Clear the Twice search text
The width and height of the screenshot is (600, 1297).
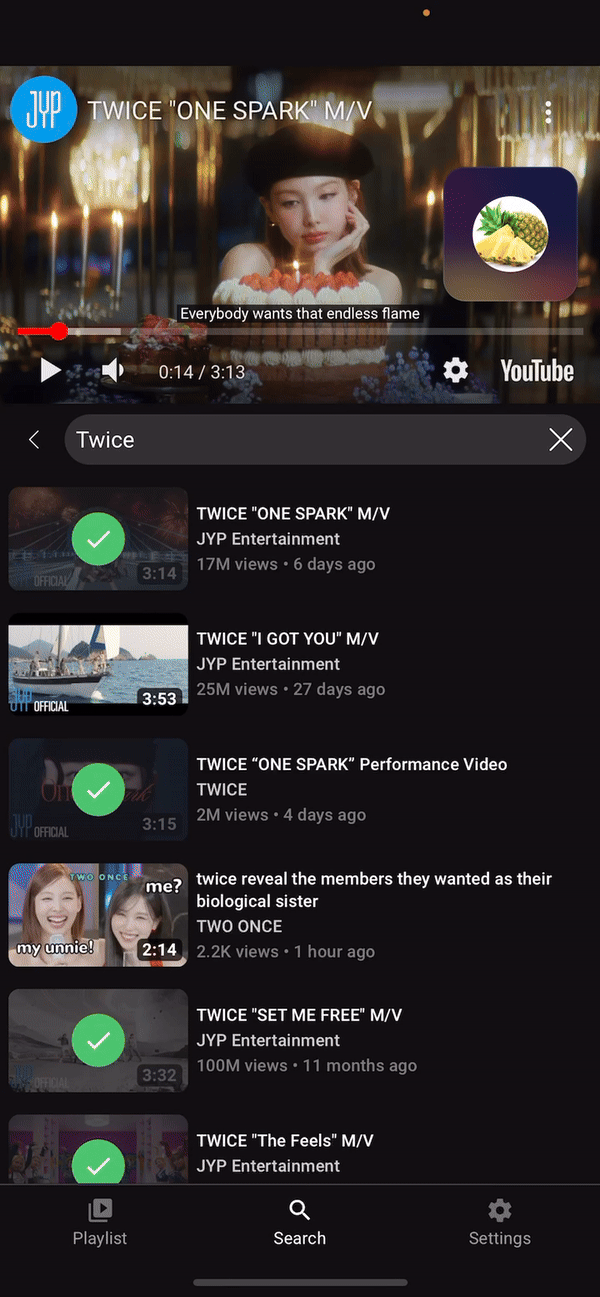(560, 440)
